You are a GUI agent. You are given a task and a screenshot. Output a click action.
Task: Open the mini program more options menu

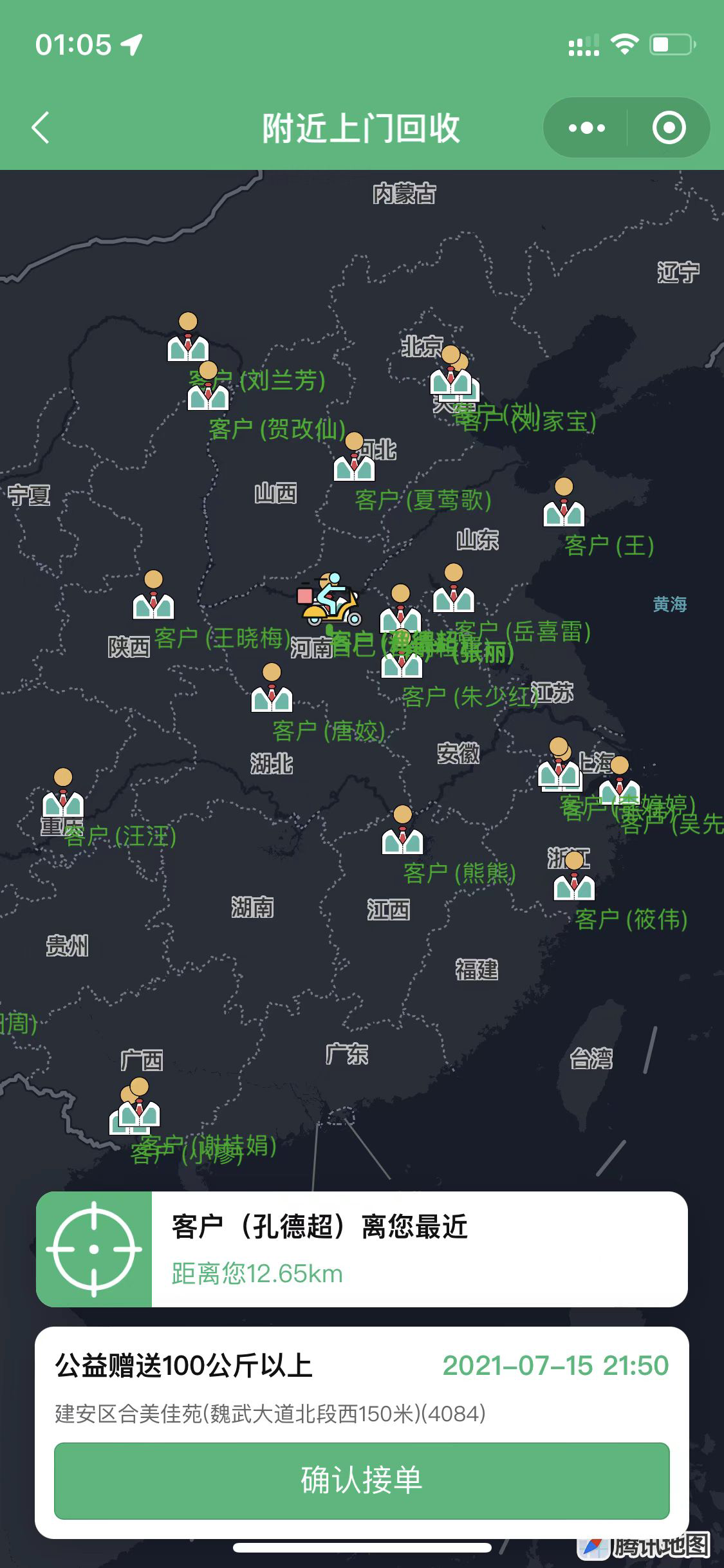586,127
